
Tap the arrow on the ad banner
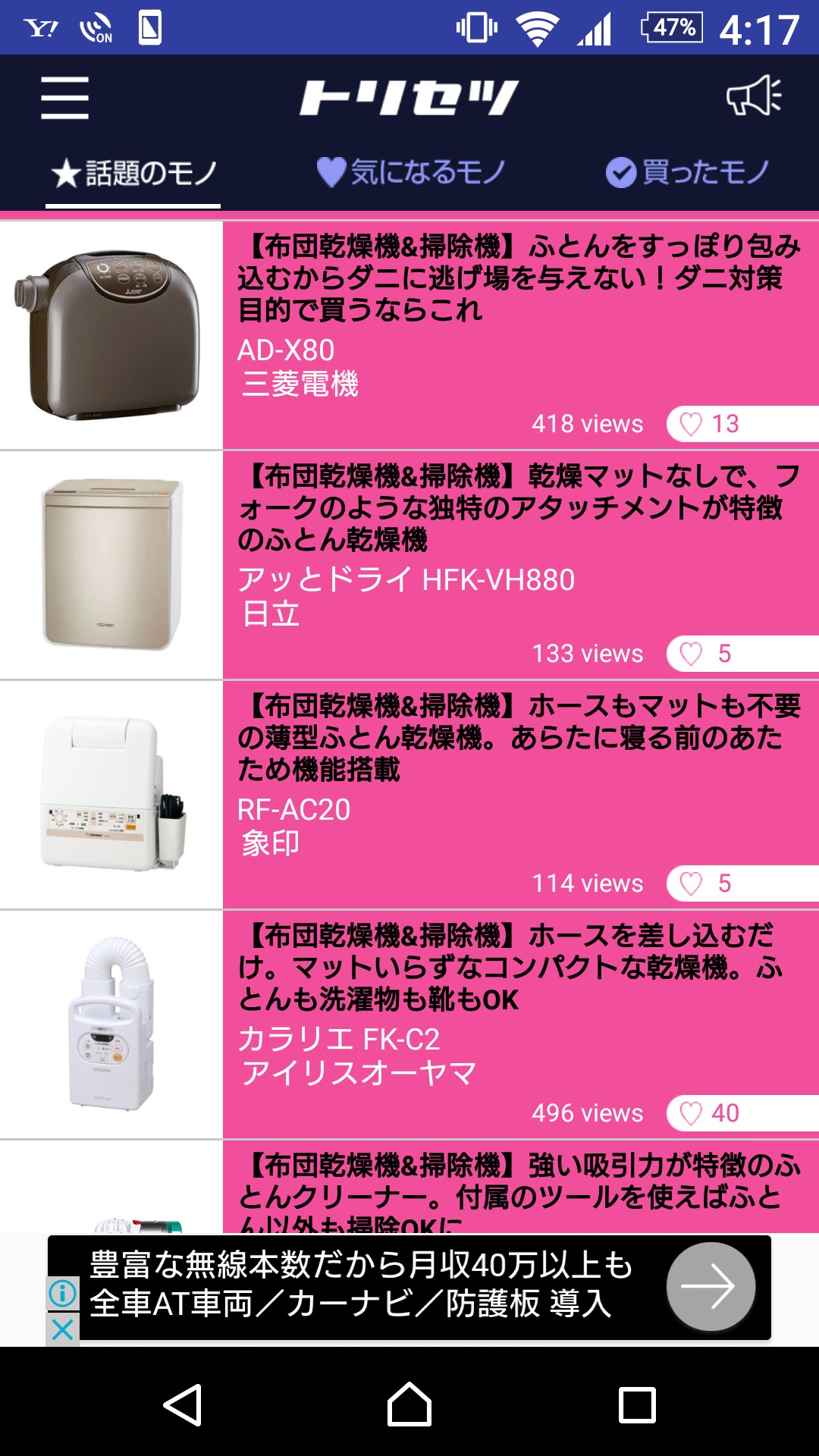tap(710, 1286)
